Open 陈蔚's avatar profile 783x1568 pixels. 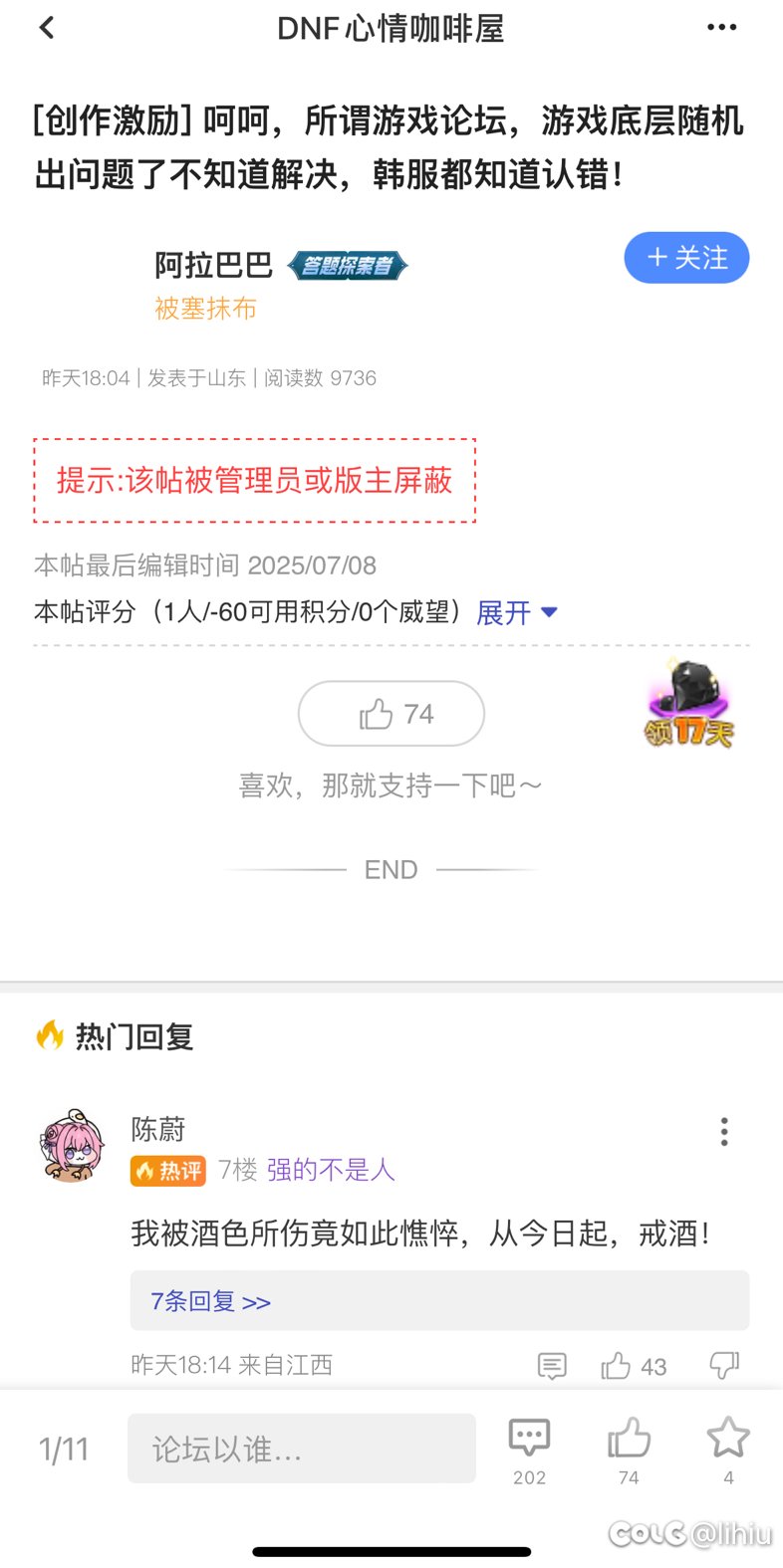[x=72, y=1146]
